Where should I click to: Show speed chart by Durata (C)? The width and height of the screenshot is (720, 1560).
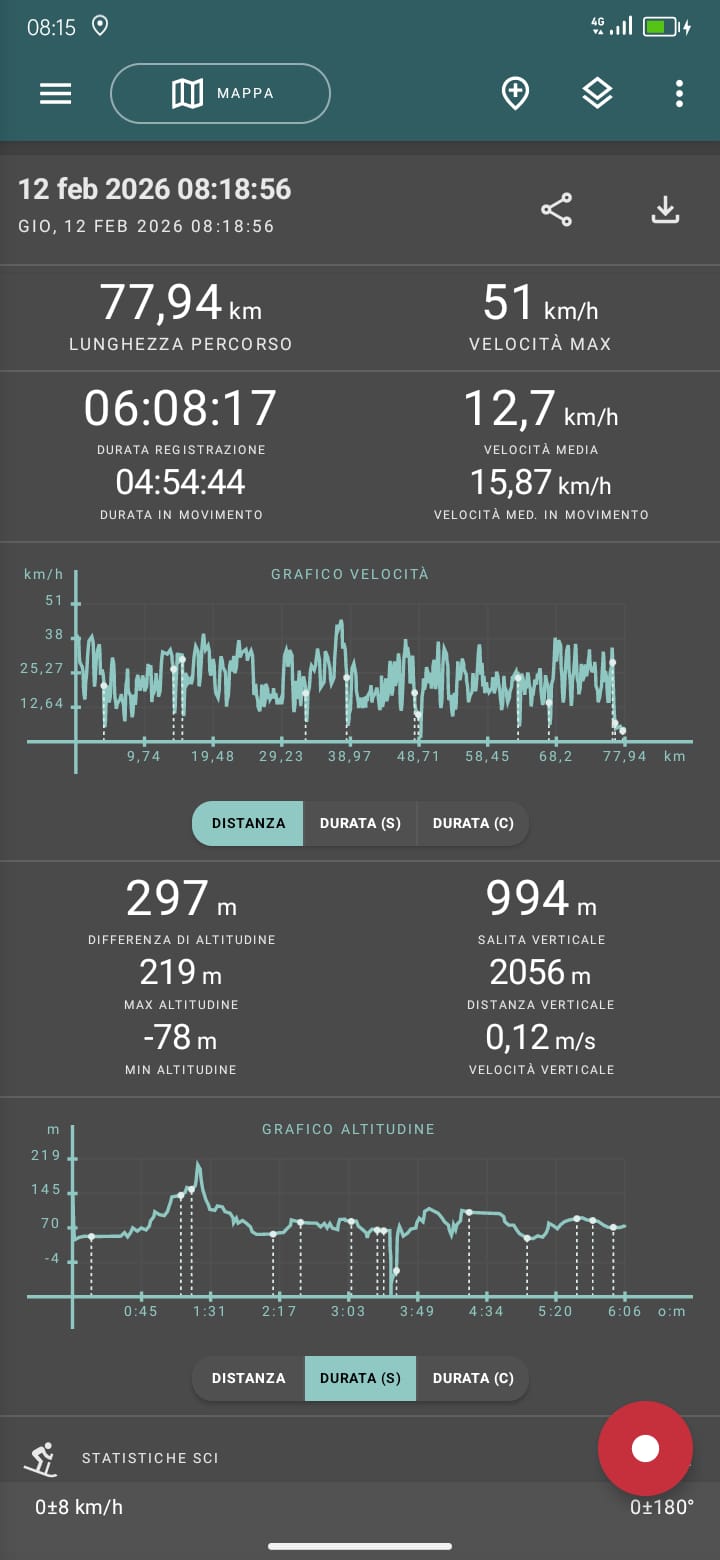pos(472,823)
